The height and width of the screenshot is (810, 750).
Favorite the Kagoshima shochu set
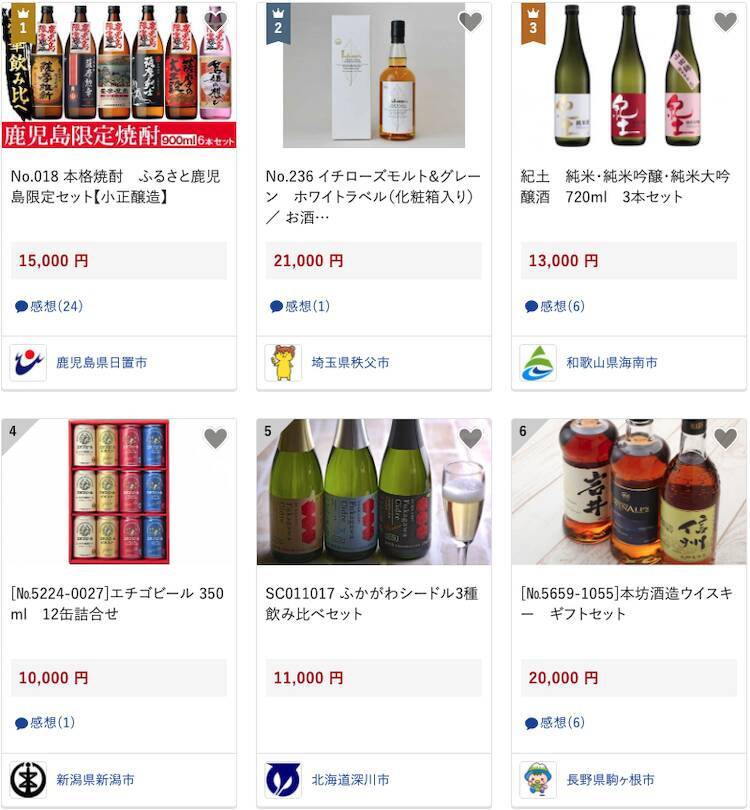point(215,21)
